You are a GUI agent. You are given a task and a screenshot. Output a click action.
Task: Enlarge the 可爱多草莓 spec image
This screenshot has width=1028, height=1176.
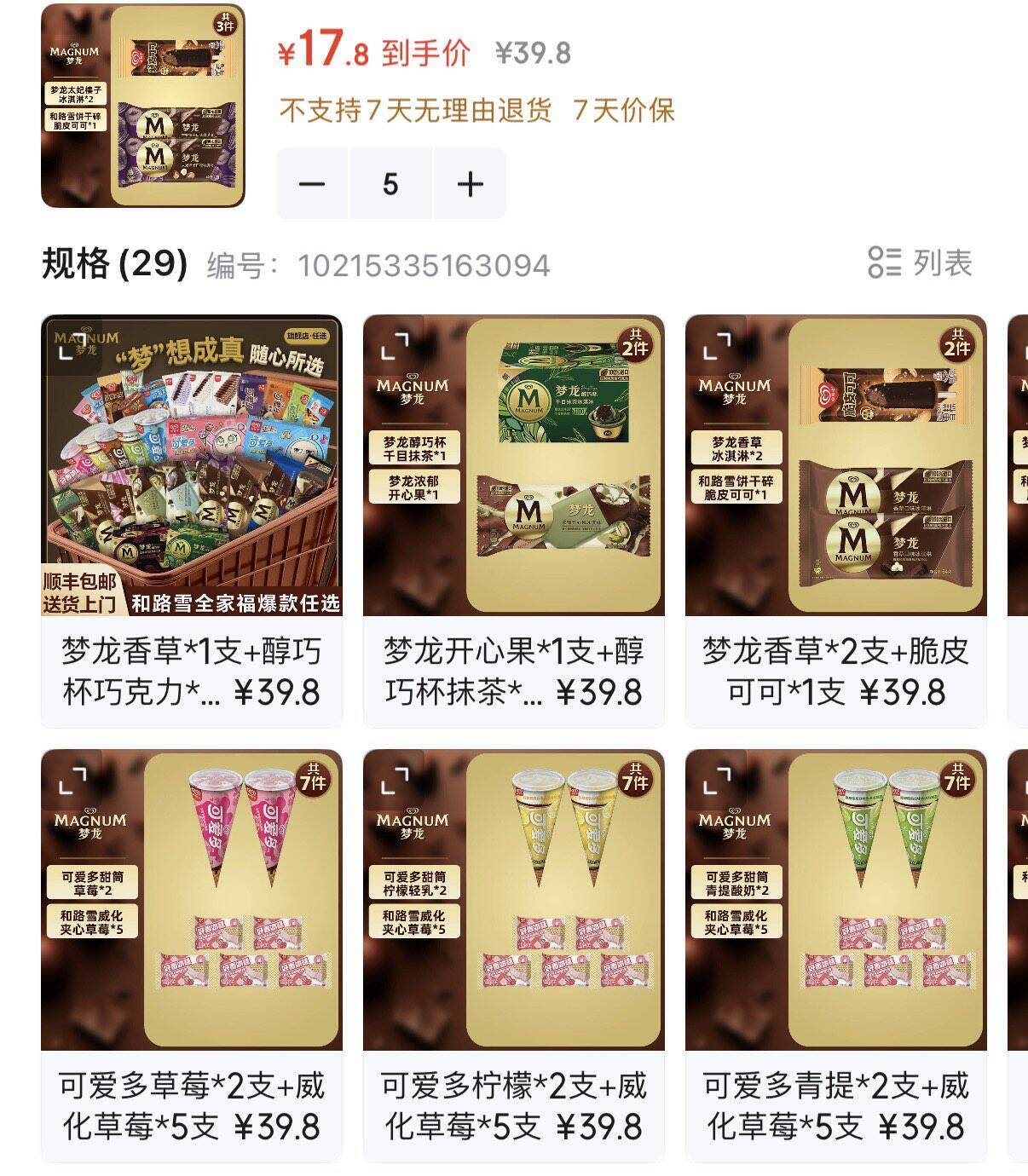click(72, 781)
